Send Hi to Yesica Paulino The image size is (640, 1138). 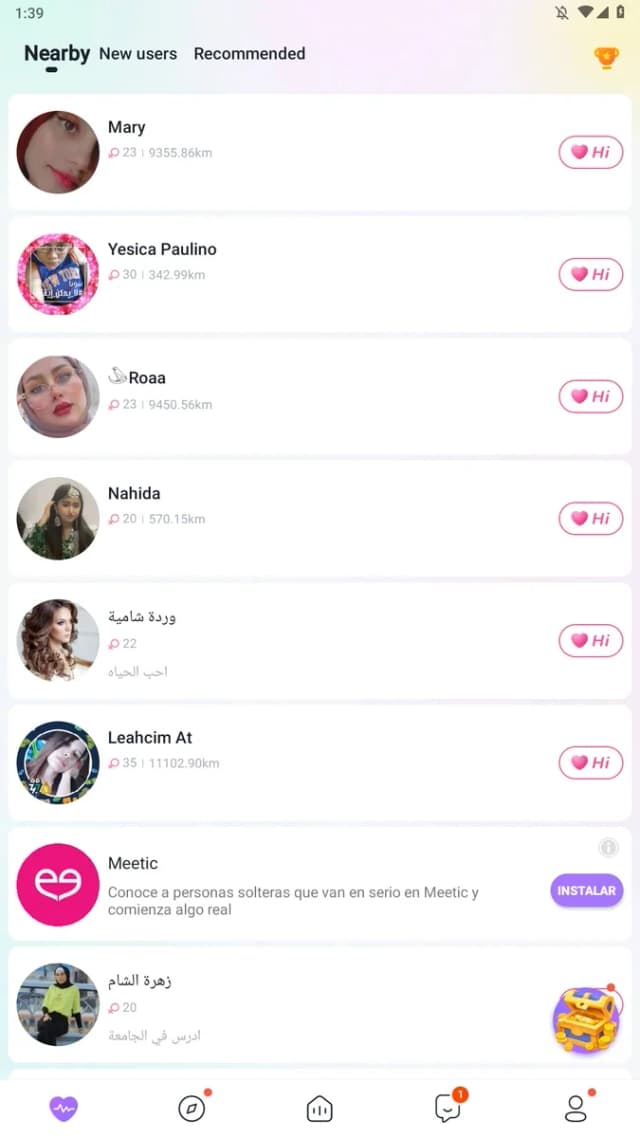[x=591, y=274]
